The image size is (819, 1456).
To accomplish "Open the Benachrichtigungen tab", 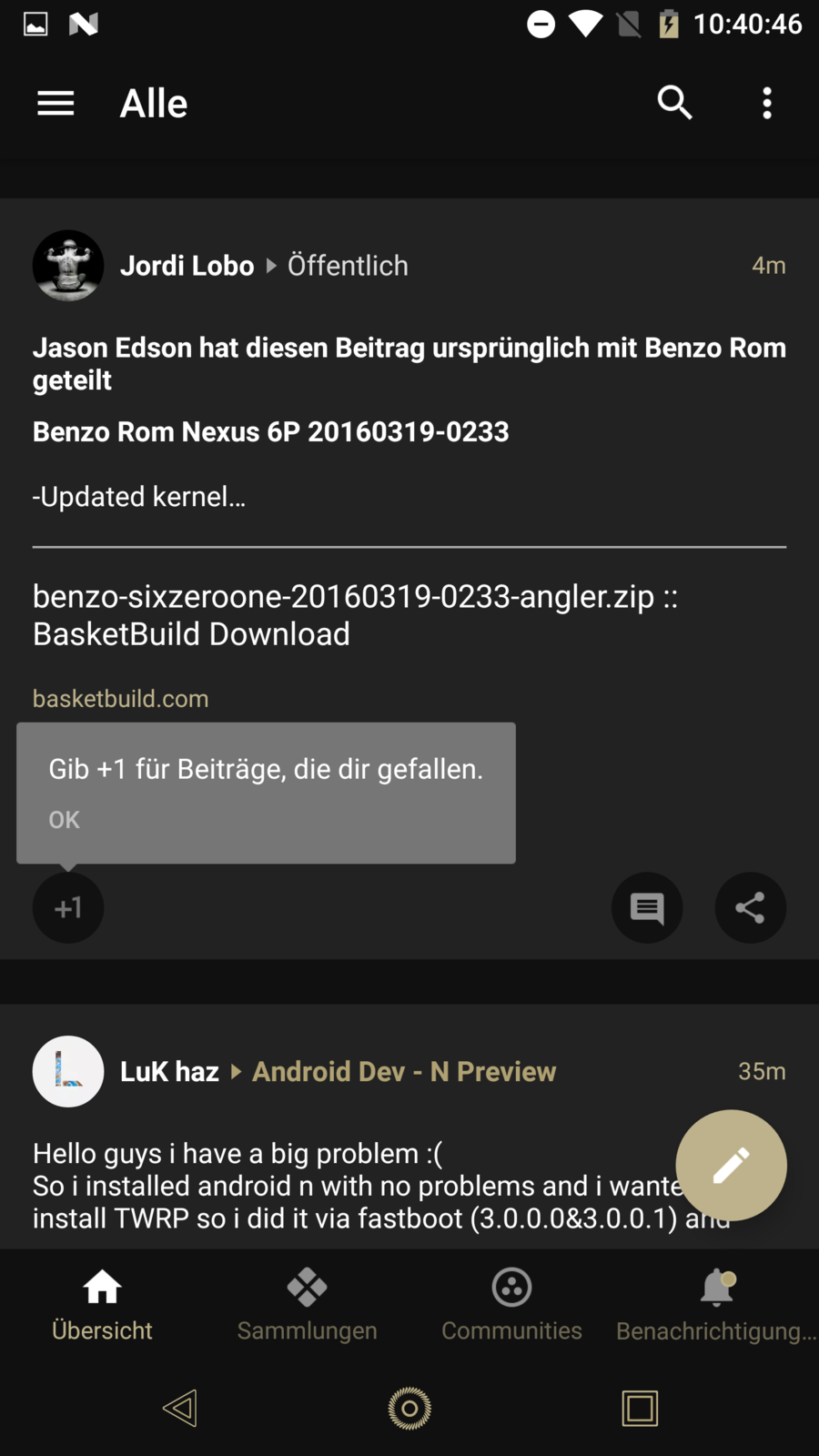I will pos(716,1306).
